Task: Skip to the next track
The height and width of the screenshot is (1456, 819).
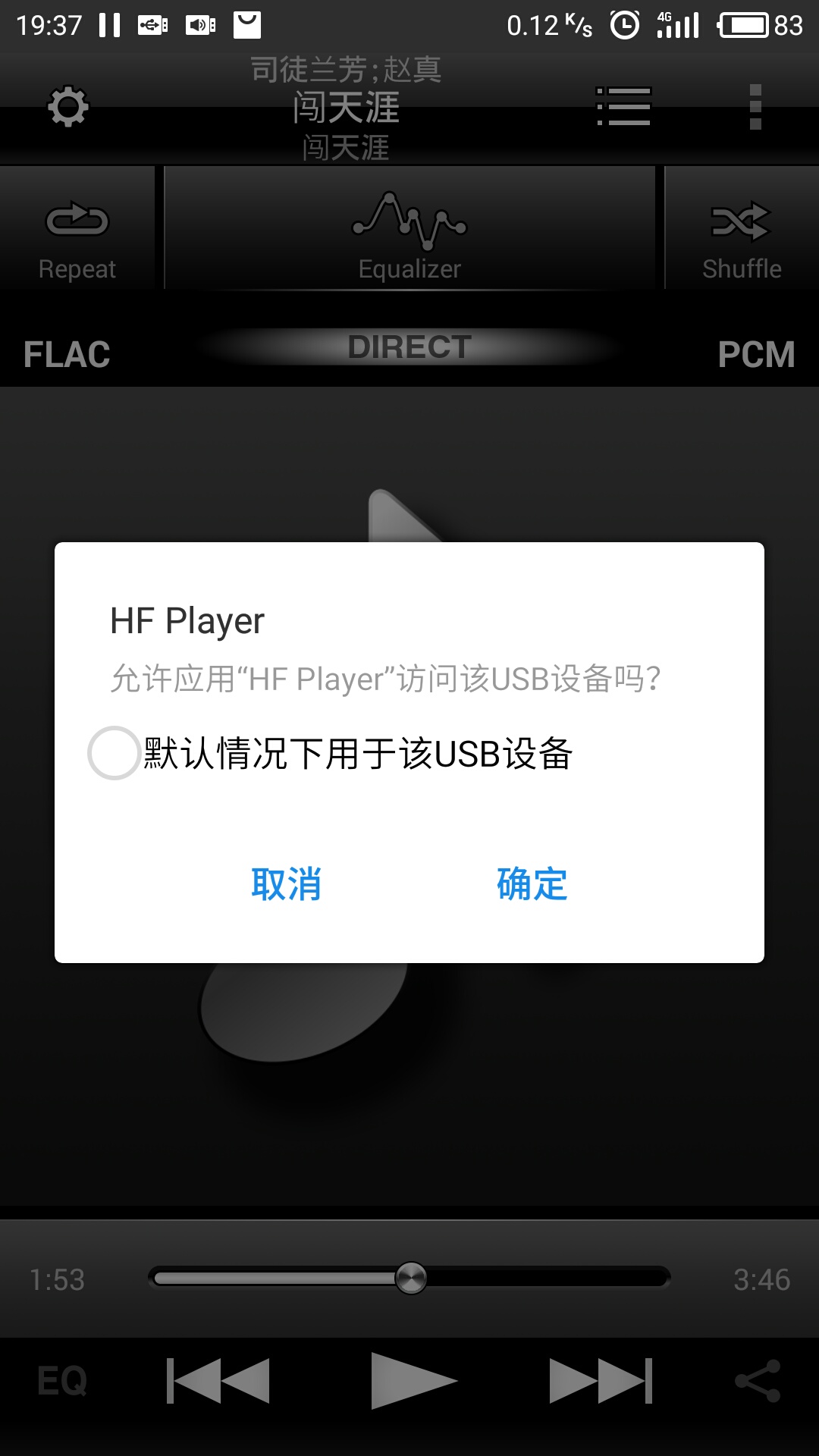Action: [601, 1381]
